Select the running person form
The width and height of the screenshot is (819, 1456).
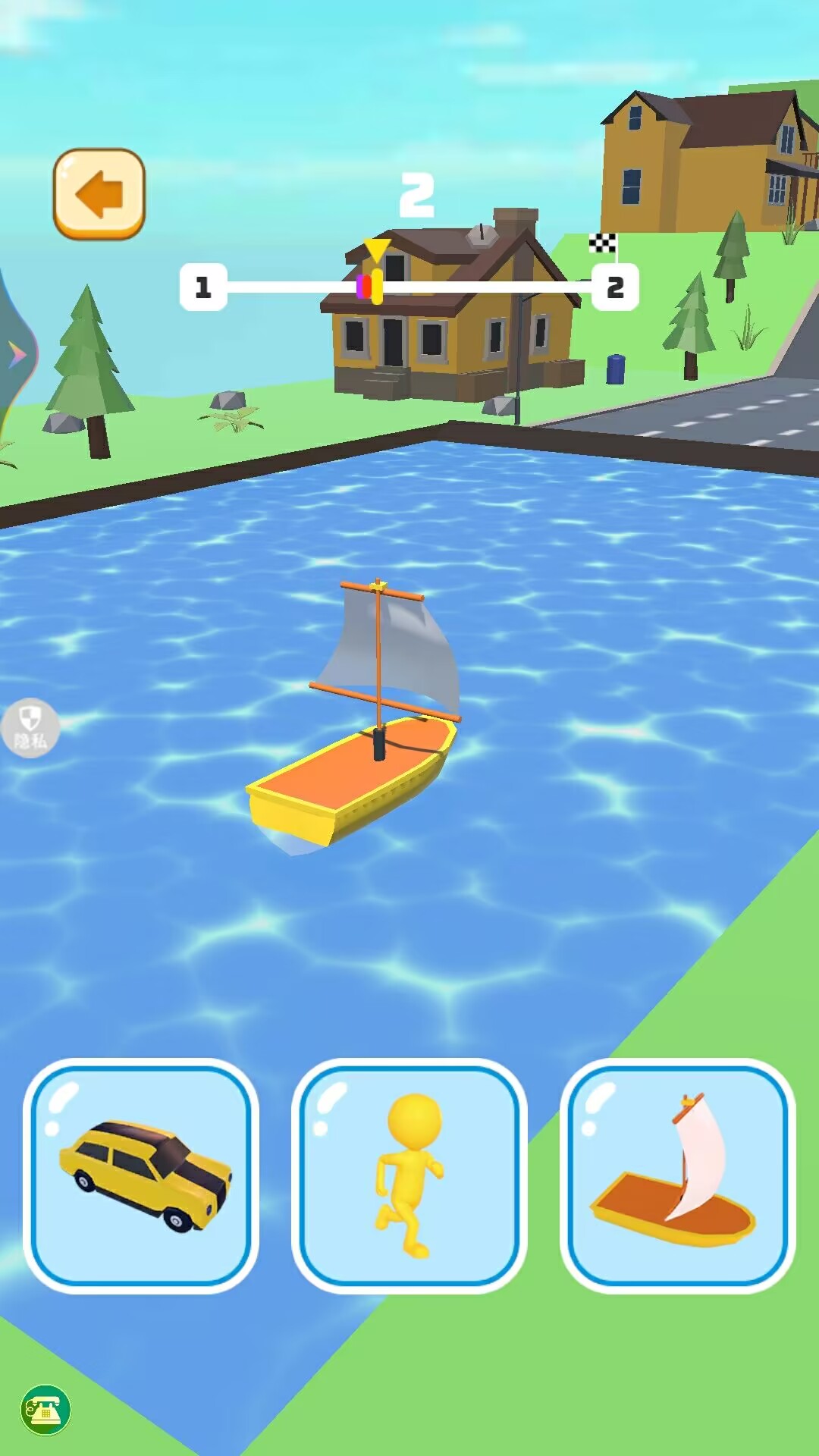click(x=409, y=1176)
